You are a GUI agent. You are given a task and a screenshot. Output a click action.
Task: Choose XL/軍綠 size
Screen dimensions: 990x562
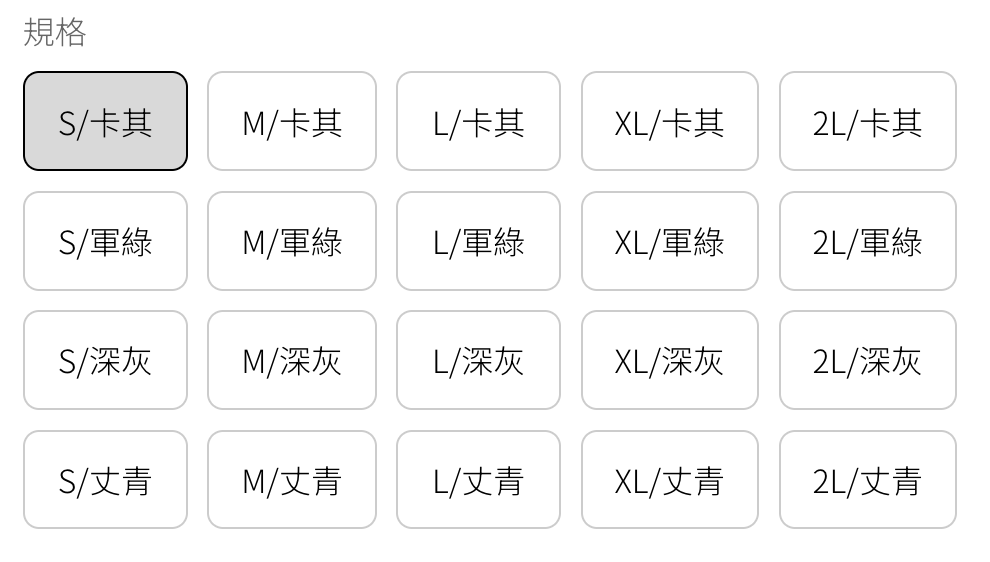click(x=669, y=241)
